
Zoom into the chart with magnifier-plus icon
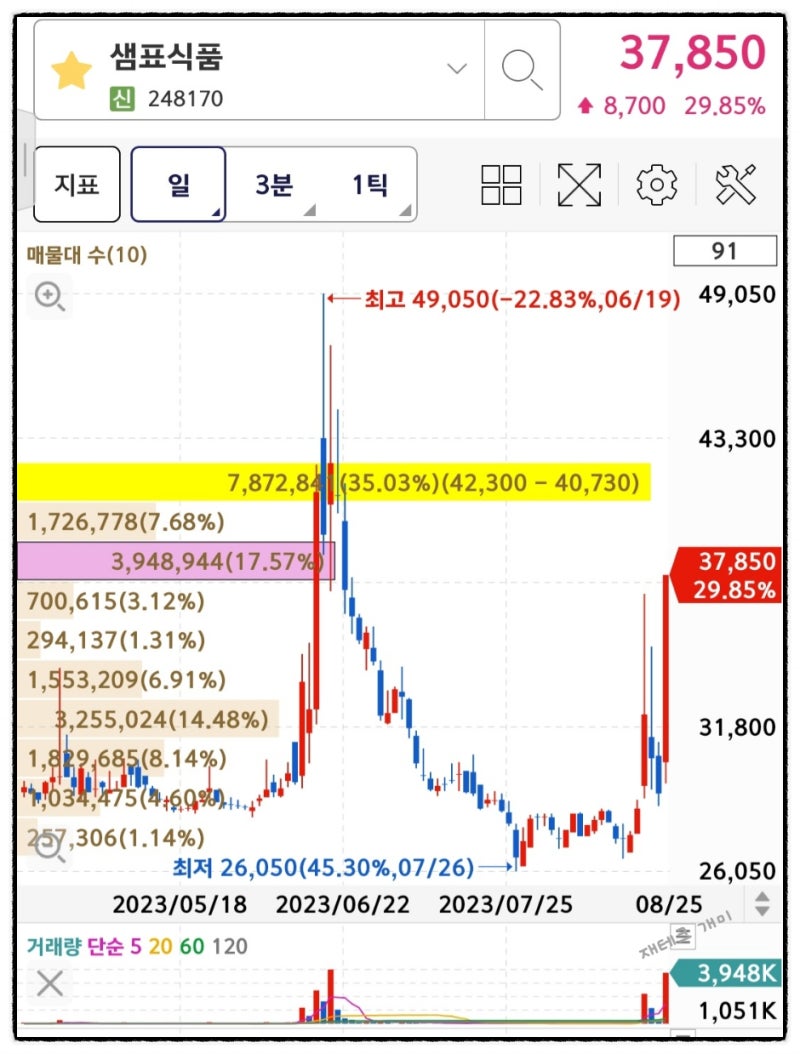[x=47, y=297]
